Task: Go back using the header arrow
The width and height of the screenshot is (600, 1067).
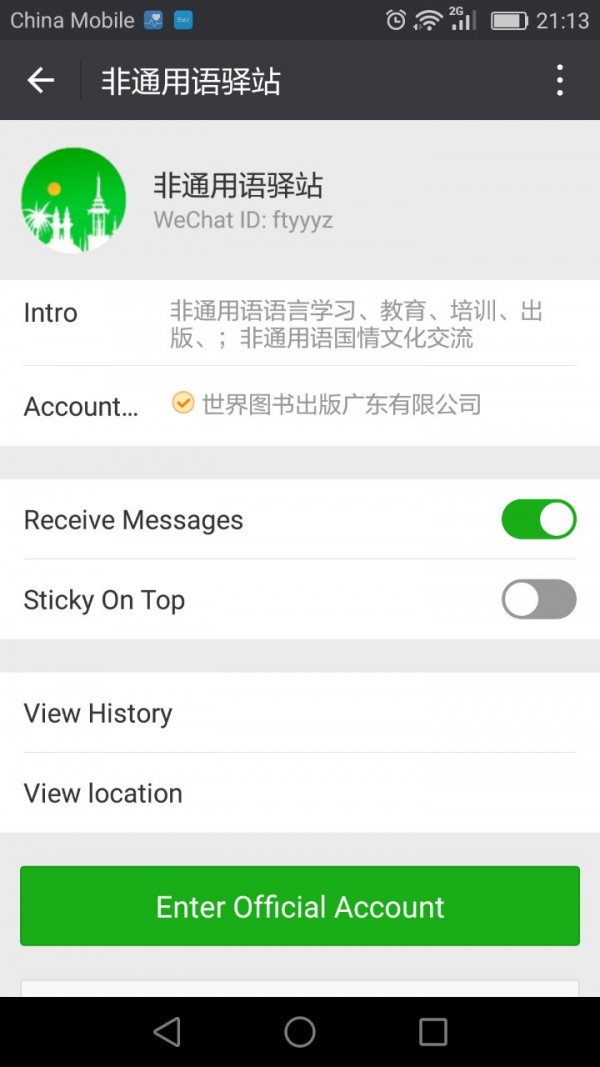Action: click(x=40, y=80)
